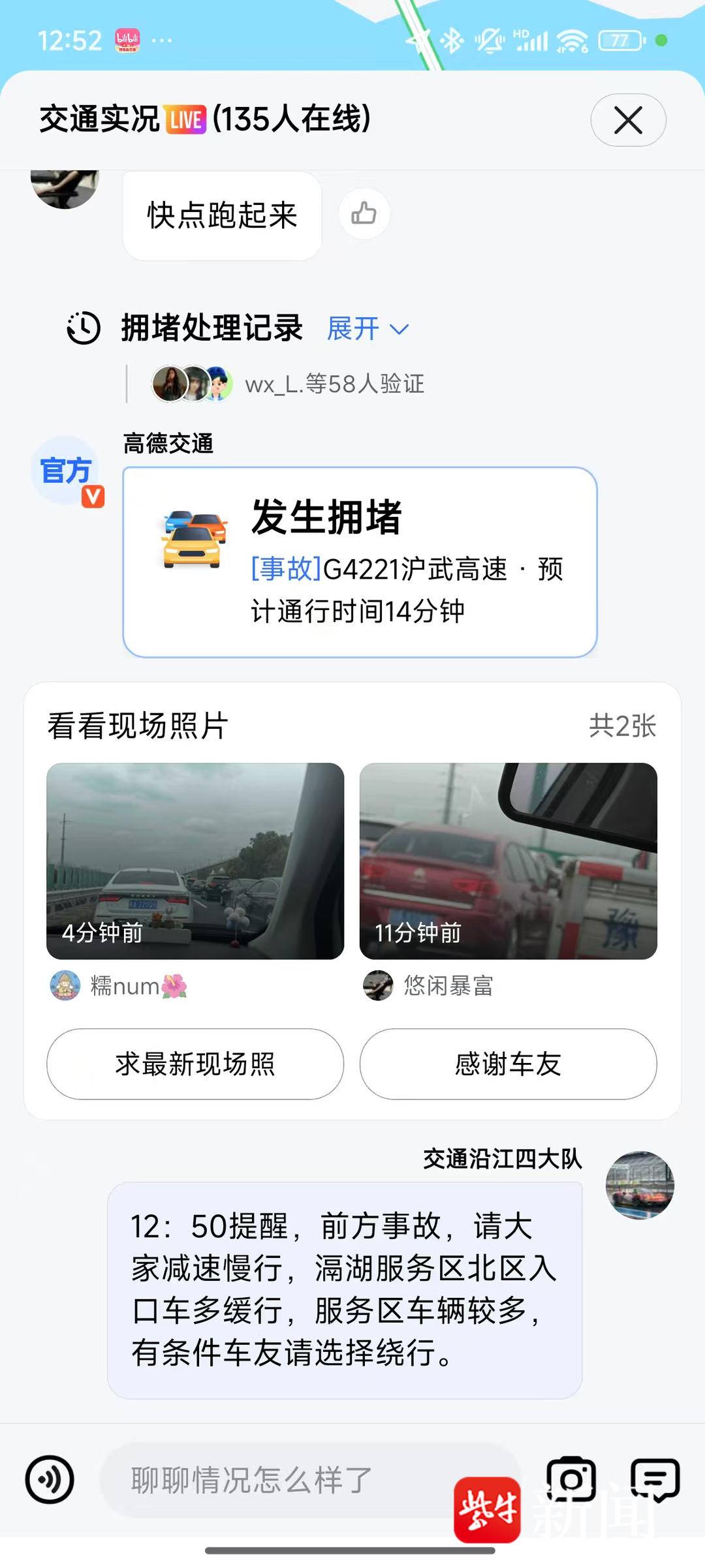Open 交通沿江四大队 profile avatar
The width and height of the screenshot is (705, 1568).
640,1185
